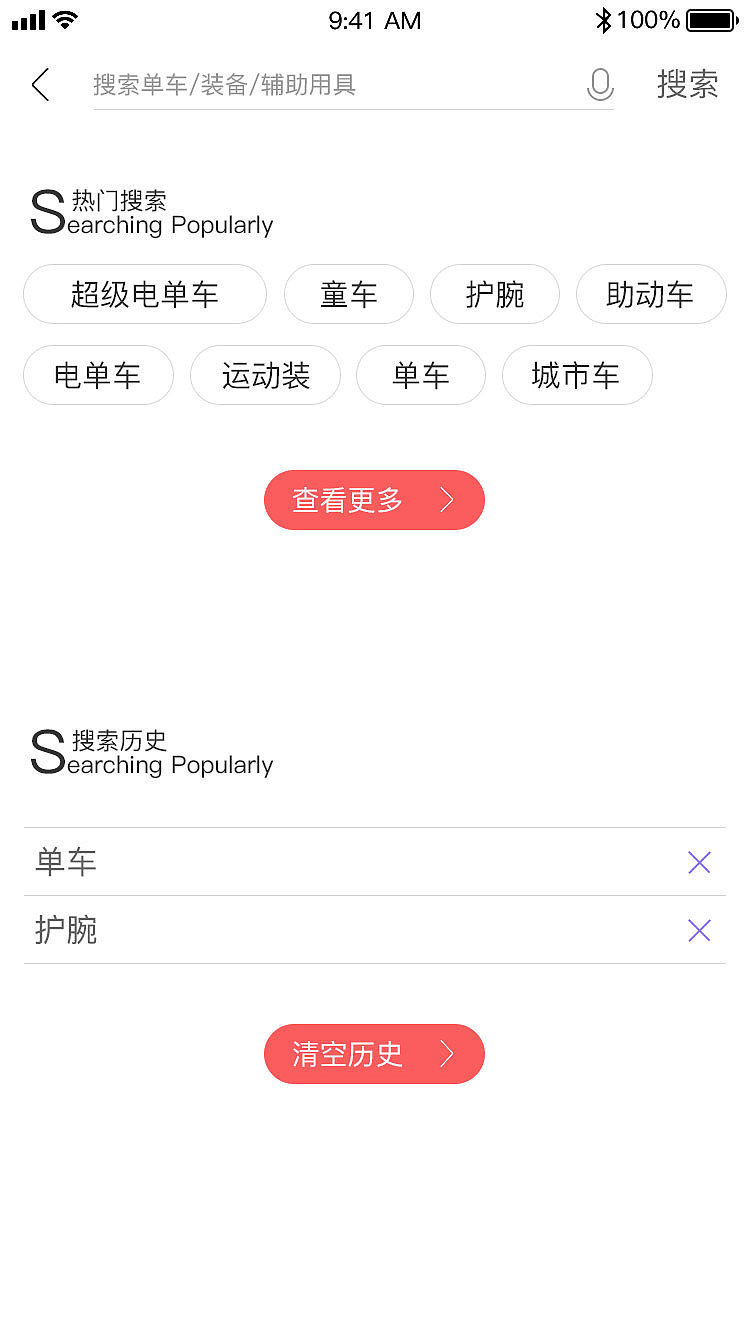The image size is (750, 1334).
Task: Delete the 护腕 history entry via its X icon
Action: coord(699,930)
